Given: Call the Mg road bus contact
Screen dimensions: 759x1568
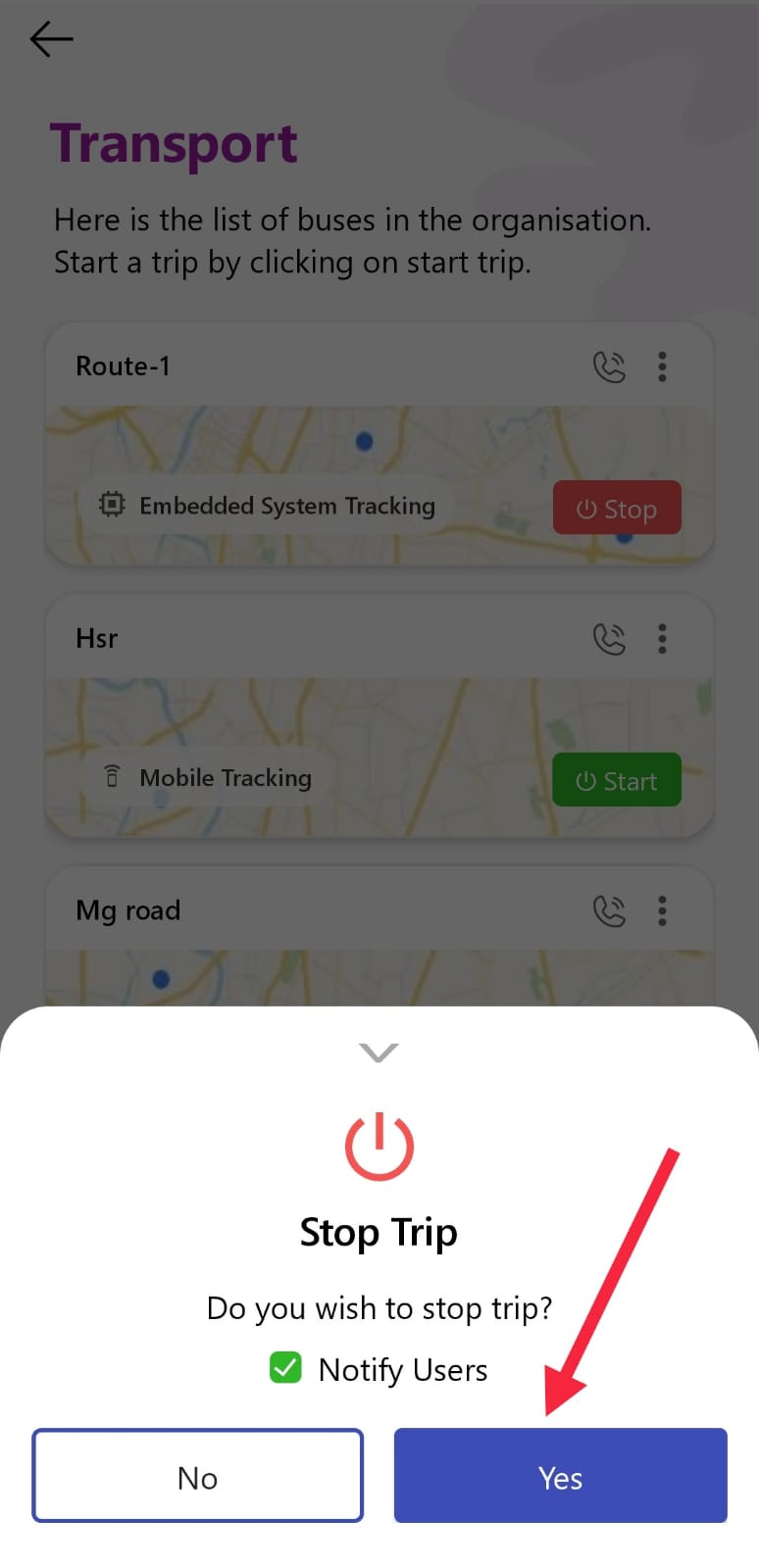Looking at the screenshot, I should pos(609,911).
